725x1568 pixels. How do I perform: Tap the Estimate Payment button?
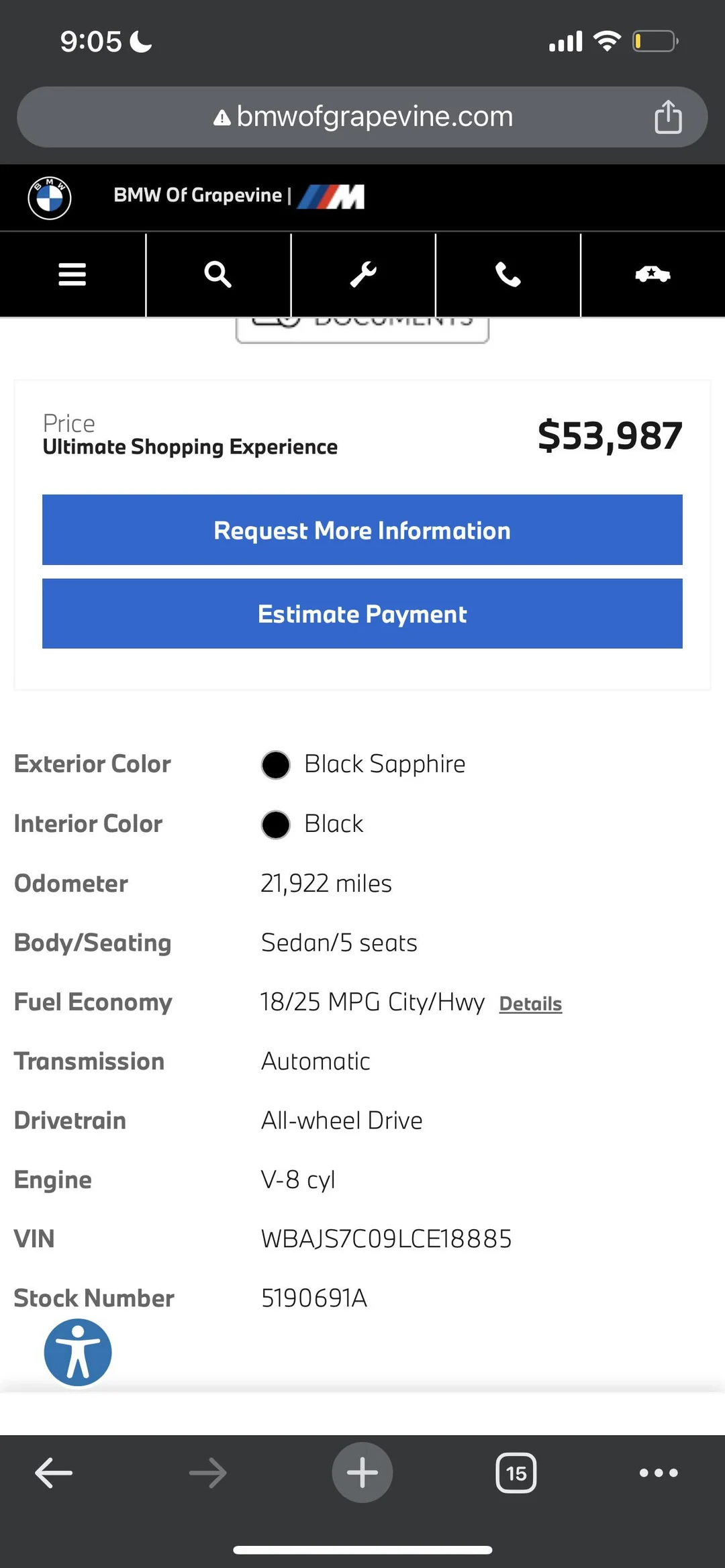pyautogui.click(x=362, y=613)
